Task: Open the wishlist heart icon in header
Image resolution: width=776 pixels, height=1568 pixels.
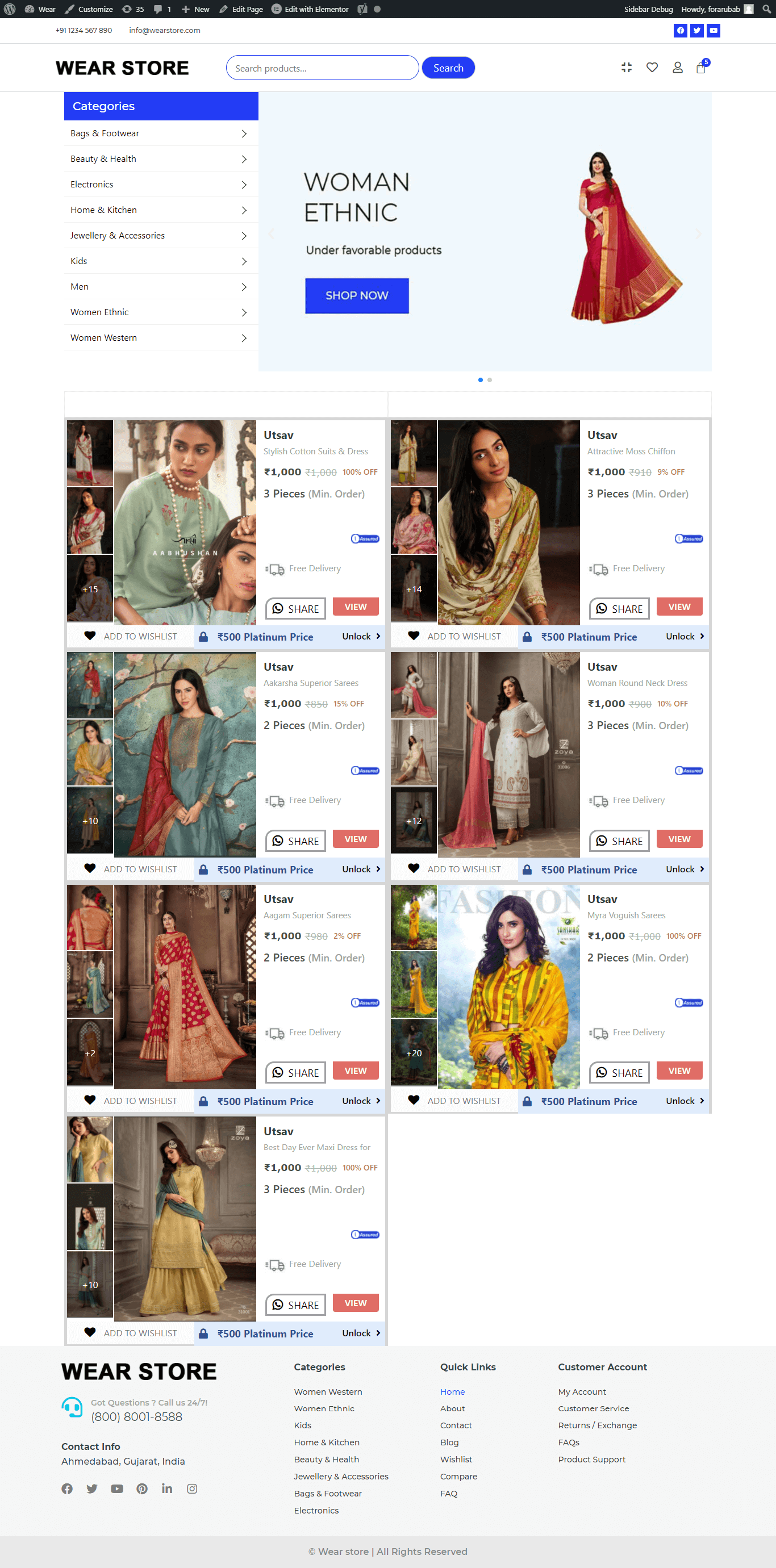Action: (652, 68)
